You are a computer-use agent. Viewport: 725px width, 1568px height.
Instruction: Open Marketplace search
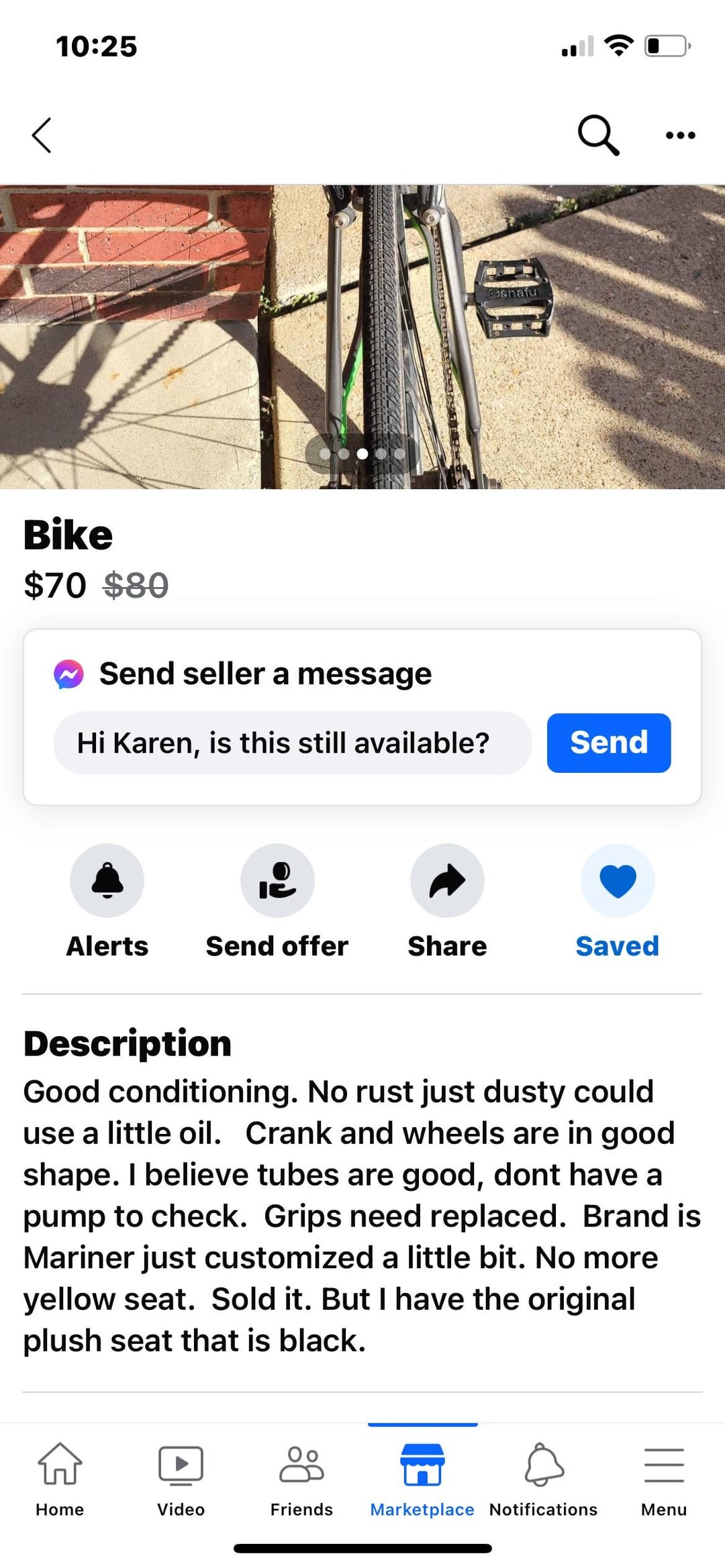pos(597,136)
